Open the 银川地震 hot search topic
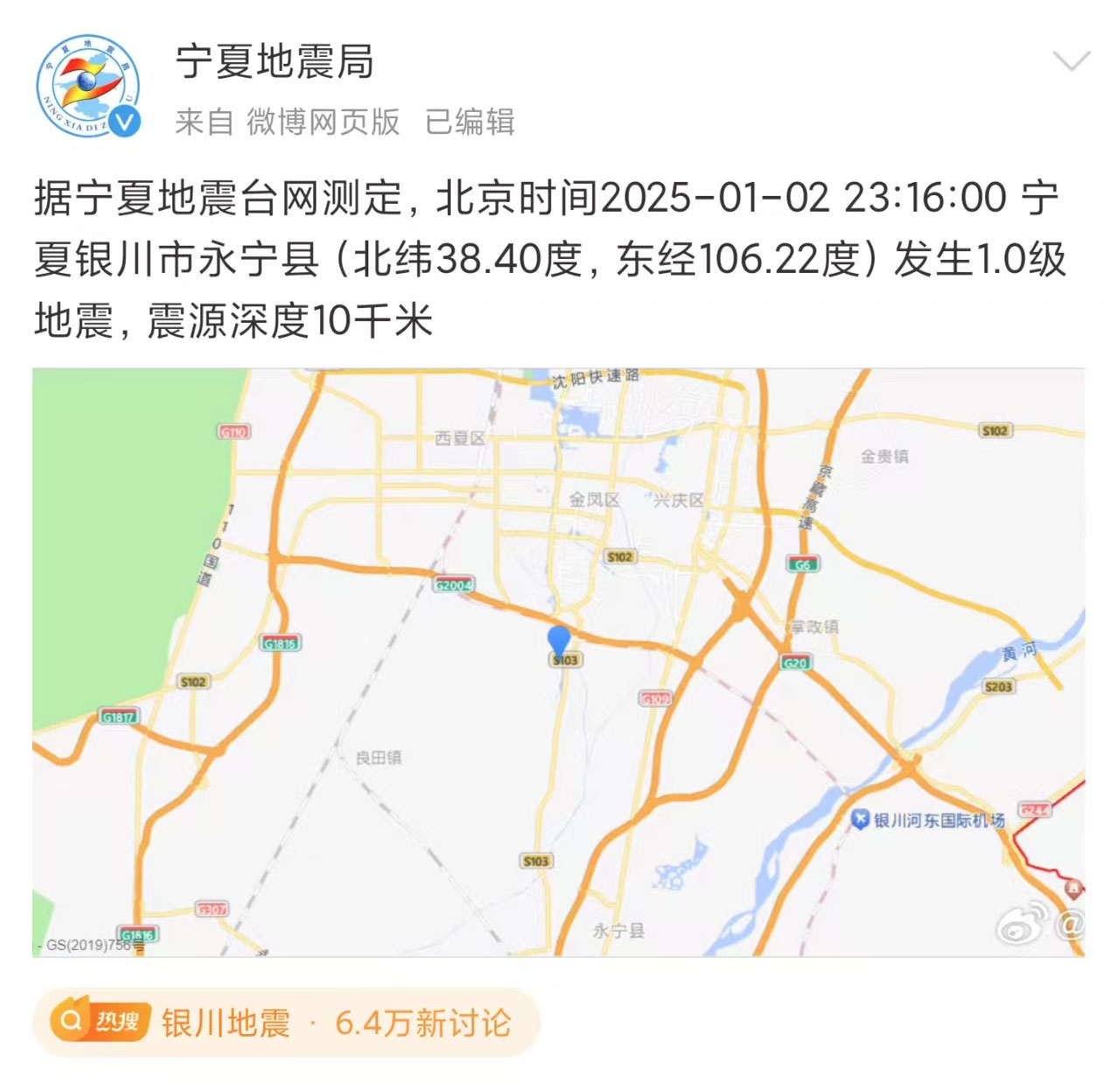 [x=286, y=1023]
